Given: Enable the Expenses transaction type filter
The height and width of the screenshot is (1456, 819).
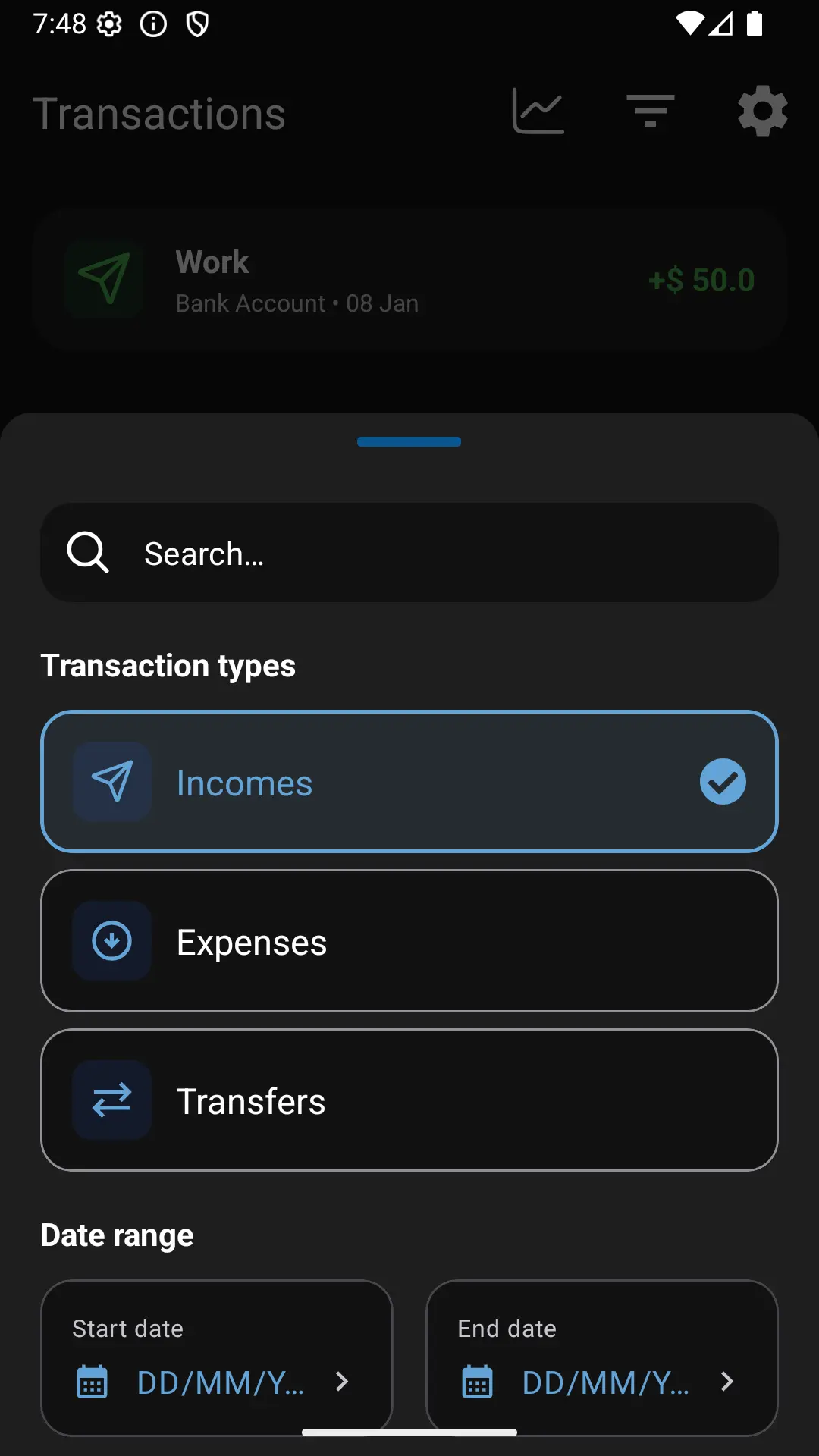Looking at the screenshot, I should pyautogui.click(x=409, y=940).
